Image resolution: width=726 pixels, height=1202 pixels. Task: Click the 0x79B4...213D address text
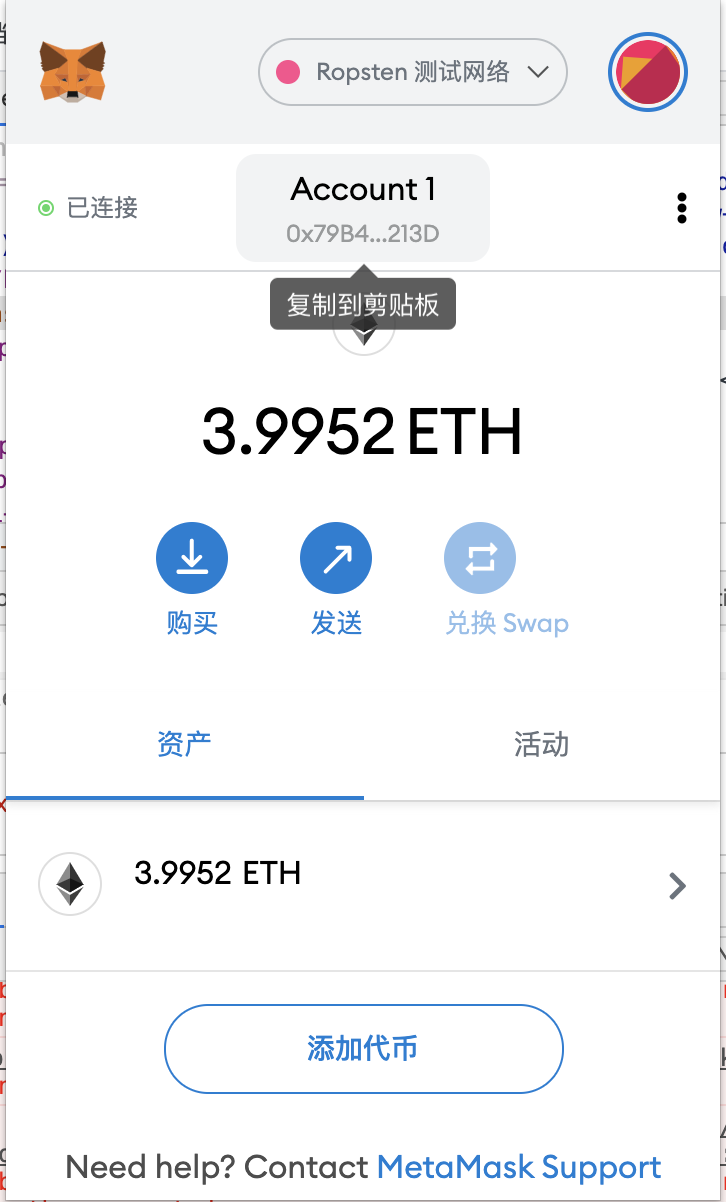[363, 235]
